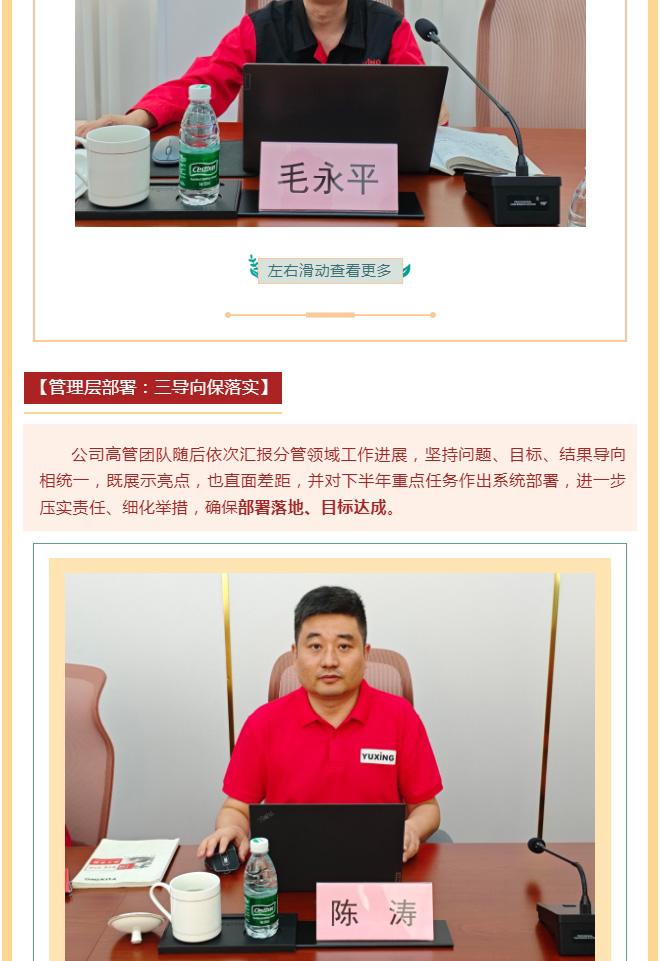This screenshot has width=661, height=961.
Task: View the photo of 陈涛 full size
Action: click(x=330, y=765)
